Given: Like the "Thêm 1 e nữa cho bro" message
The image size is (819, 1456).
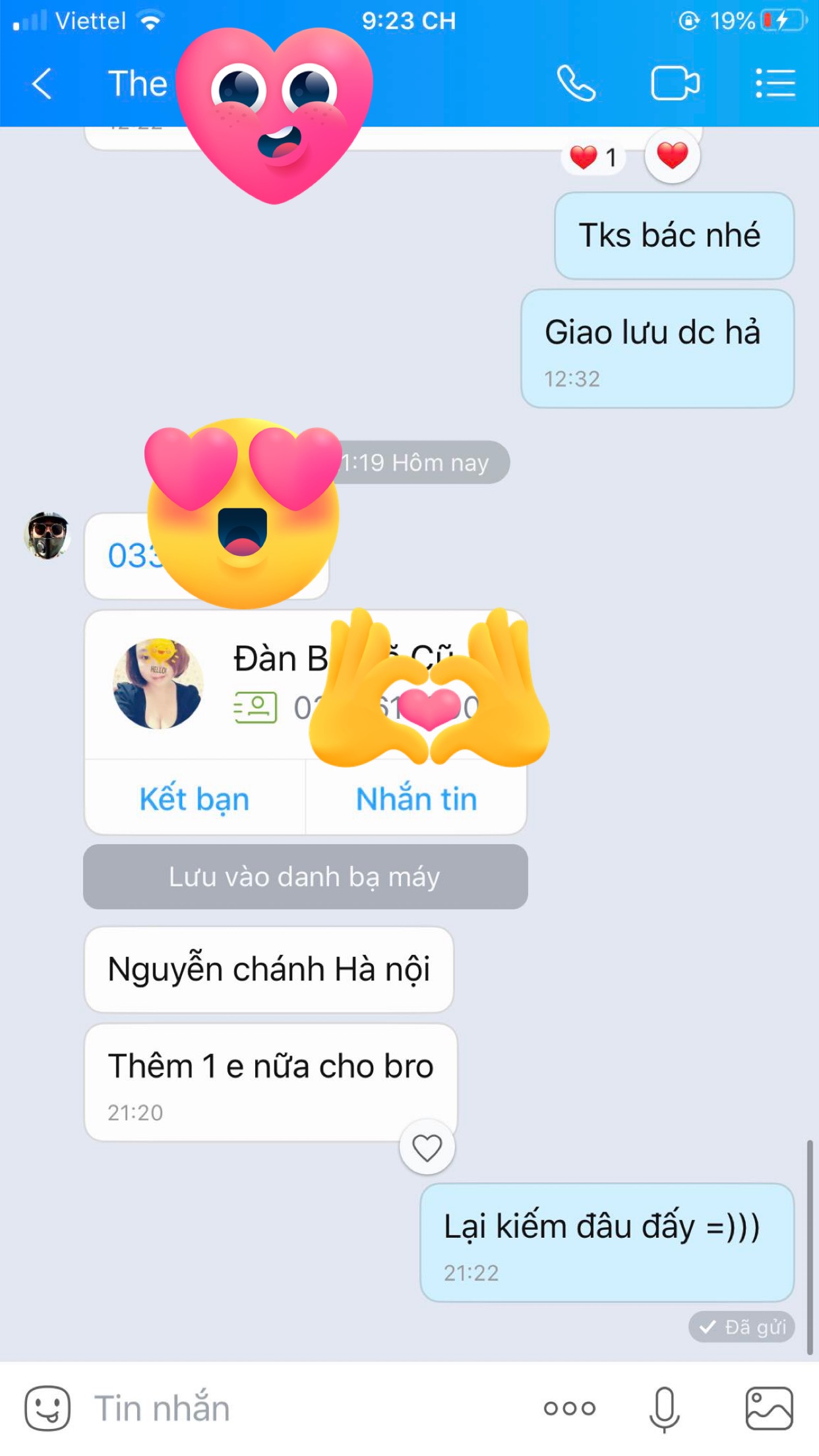Looking at the screenshot, I should (427, 1147).
